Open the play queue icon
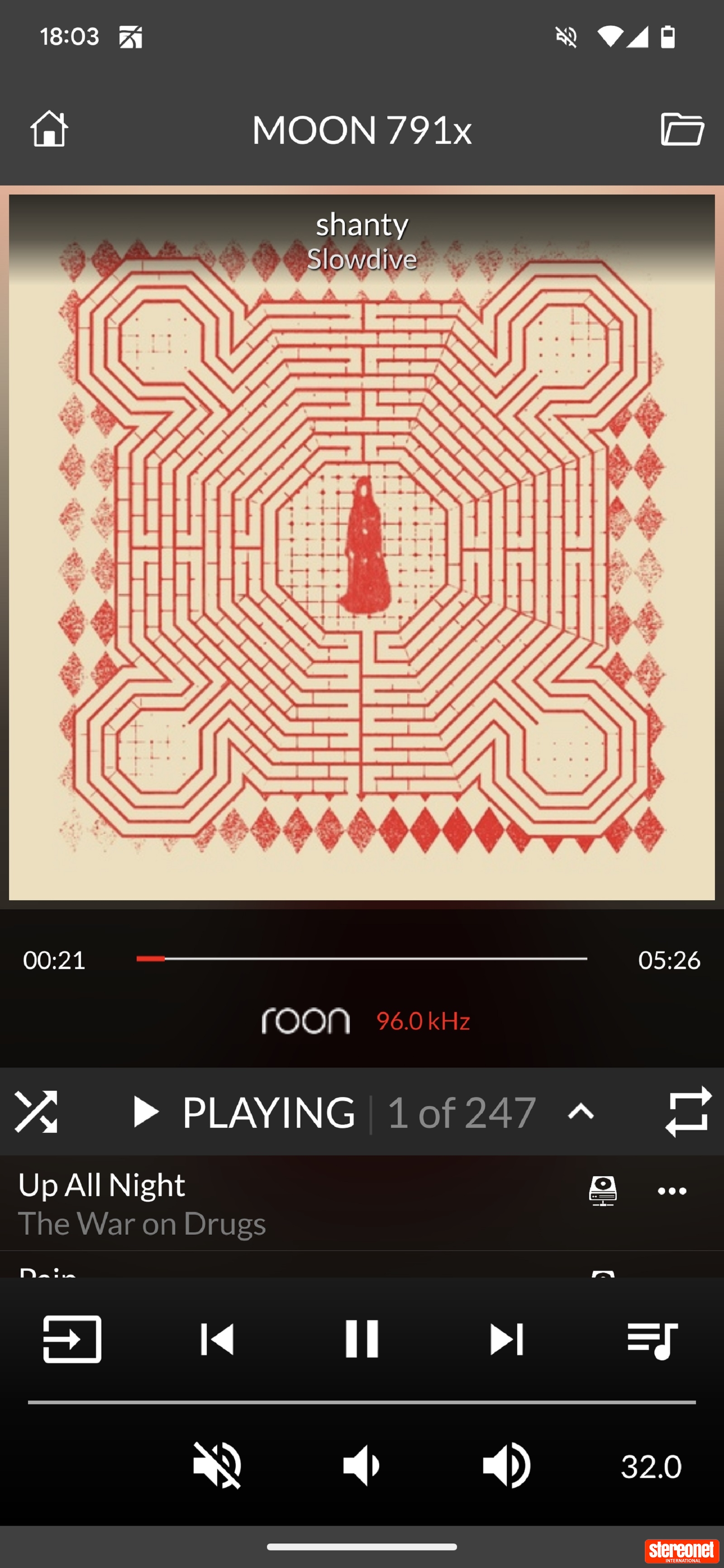 click(652, 1339)
